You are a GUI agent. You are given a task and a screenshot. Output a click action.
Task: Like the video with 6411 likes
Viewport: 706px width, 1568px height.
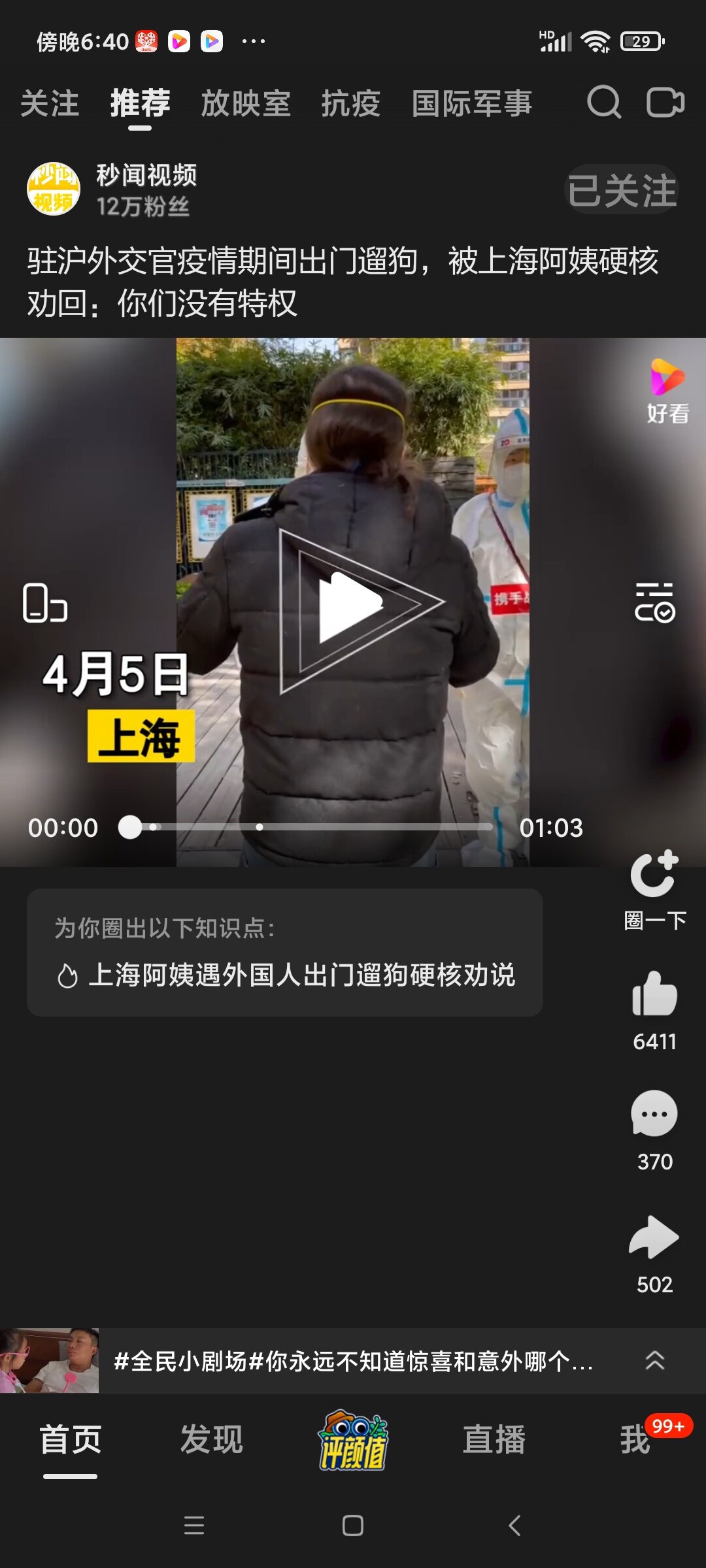(654, 994)
